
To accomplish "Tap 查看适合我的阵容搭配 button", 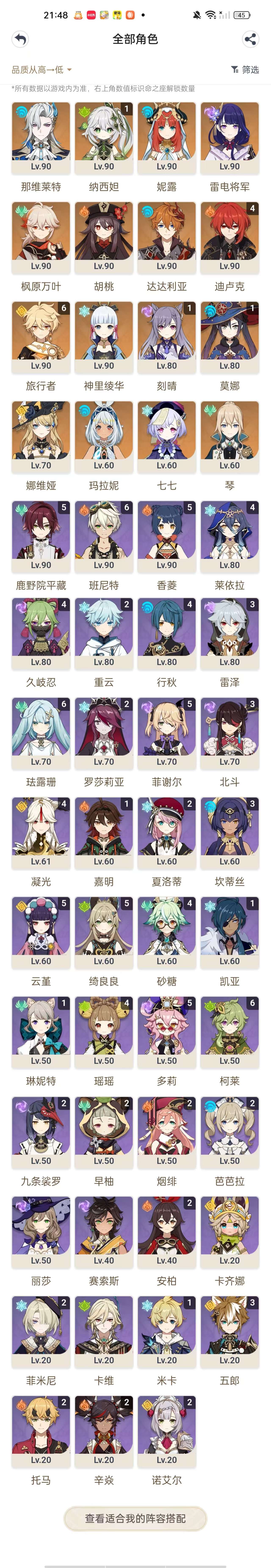I will point(135,1518).
